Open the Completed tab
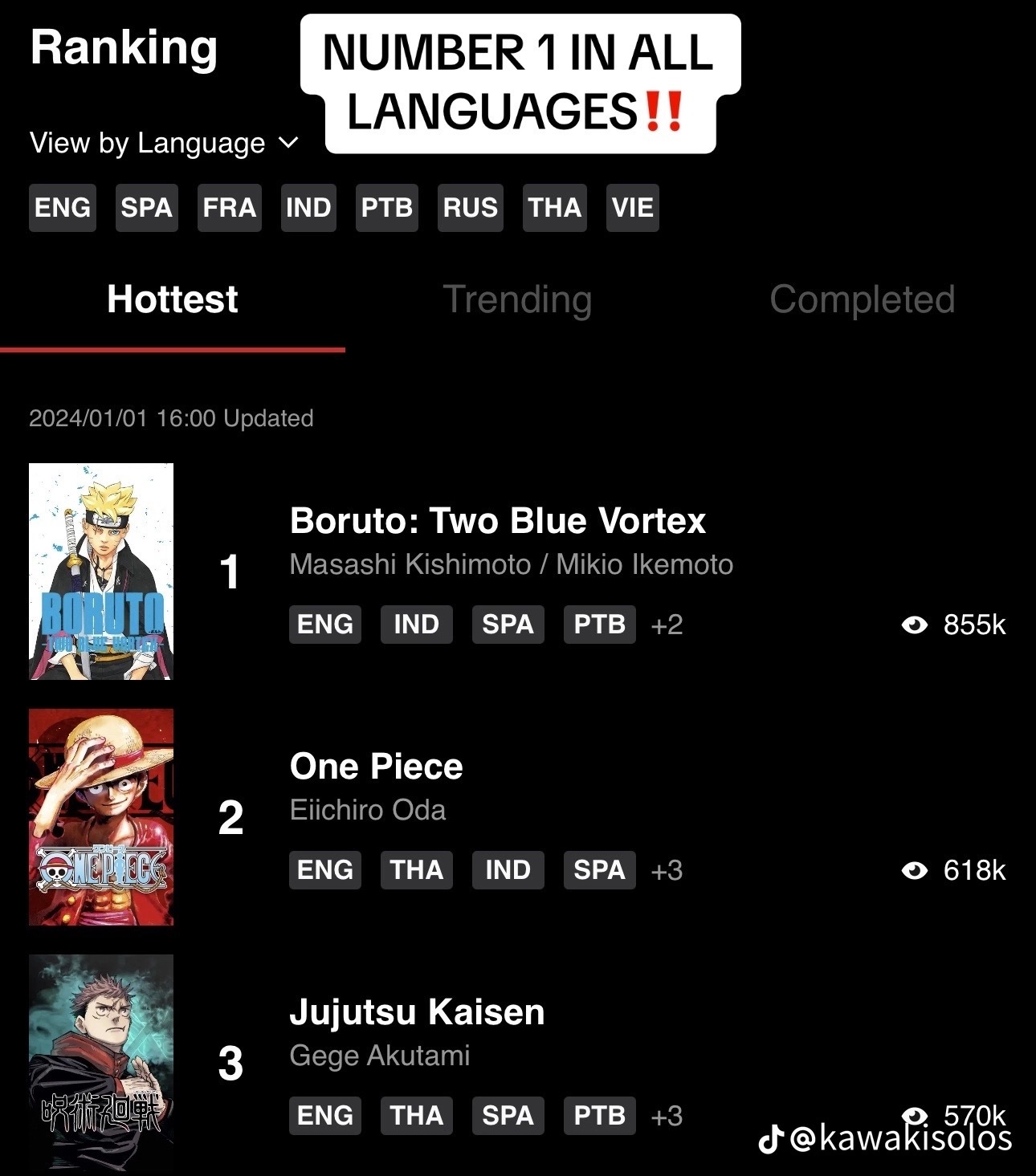This screenshot has width=1036, height=1176. click(862, 299)
